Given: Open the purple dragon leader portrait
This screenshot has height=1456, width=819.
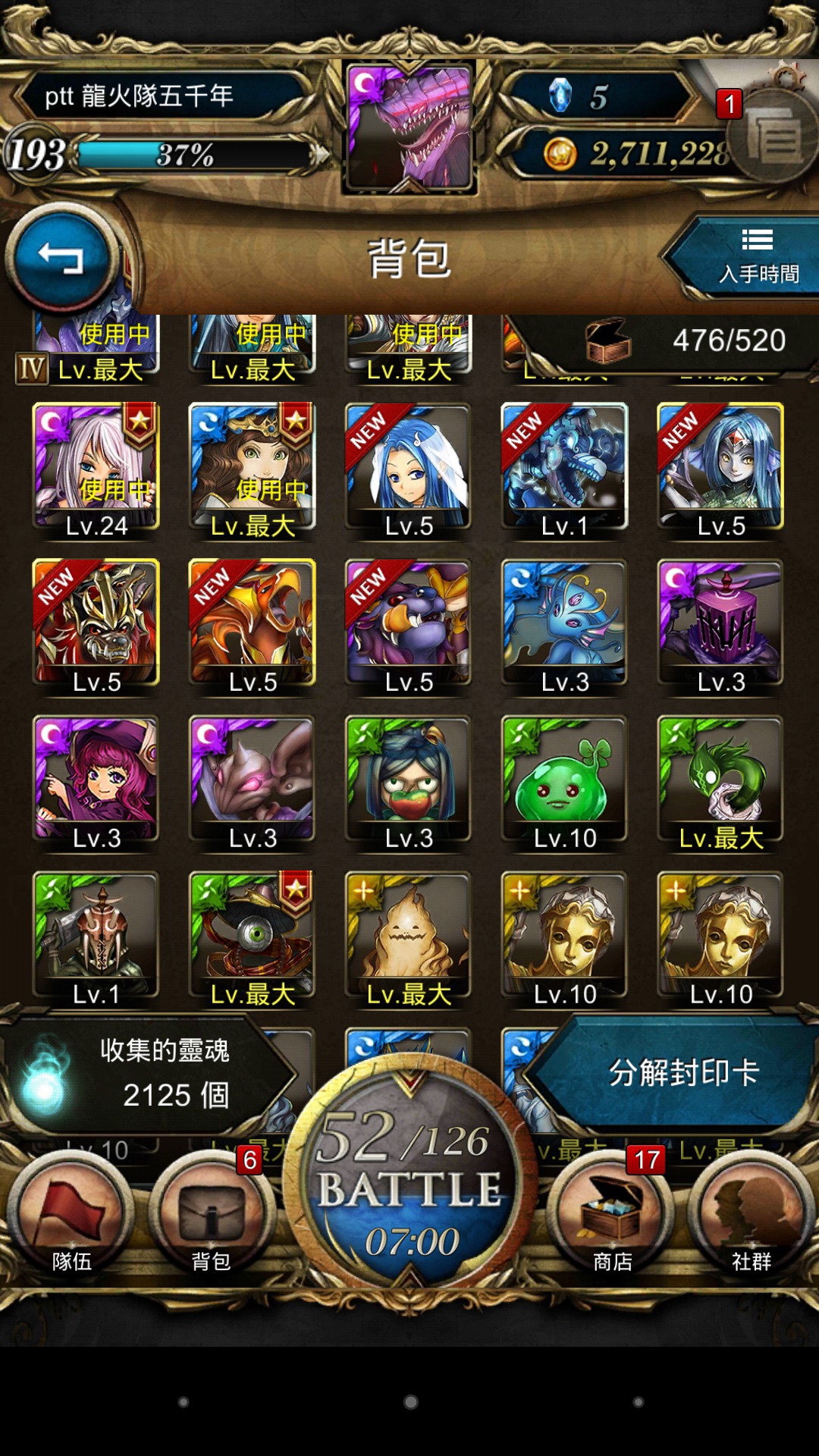Looking at the screenshot, I should [410, 127].
